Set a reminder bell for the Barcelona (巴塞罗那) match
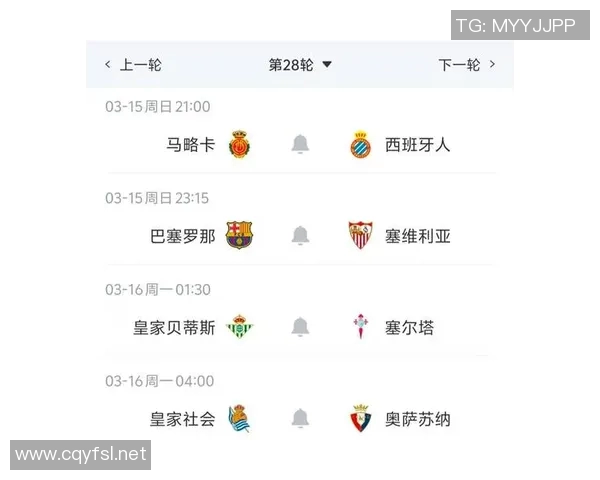600x480 pixels. pyautogui.click(x=300, y=236)
